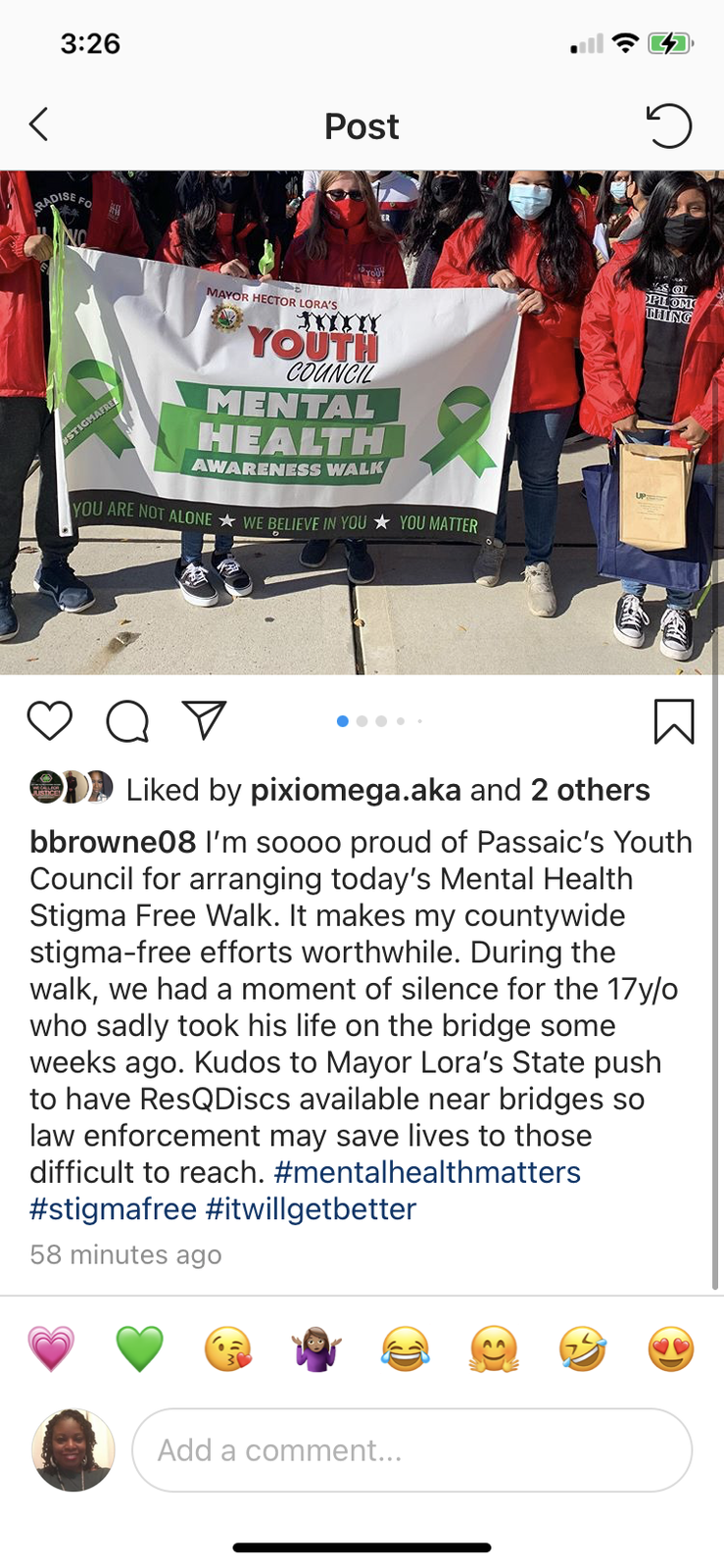Tap the Add a comment field
The width and height of the screenshot is (724, 1568).
[411, 1450]
